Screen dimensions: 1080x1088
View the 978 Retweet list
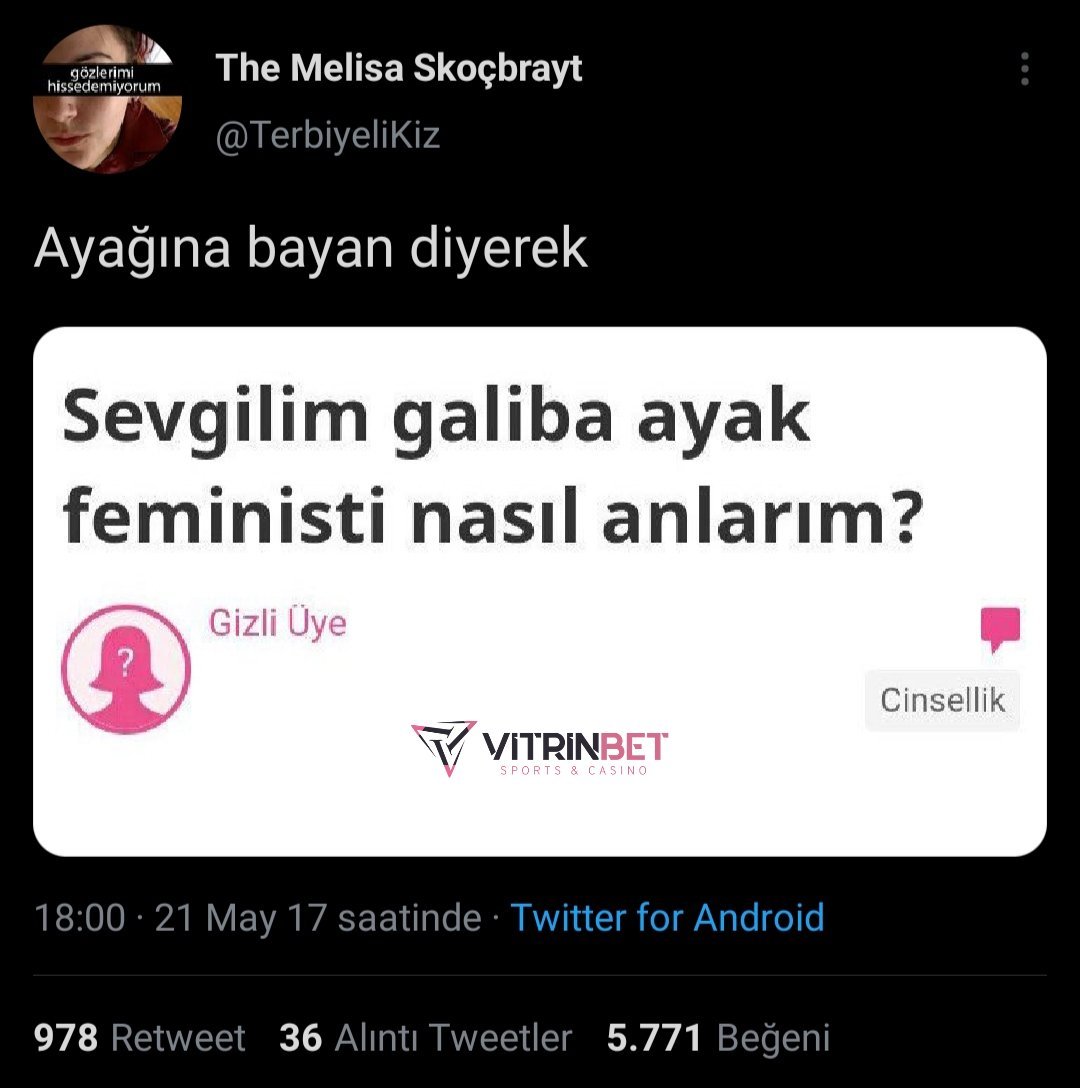(x=140, y=1037)
